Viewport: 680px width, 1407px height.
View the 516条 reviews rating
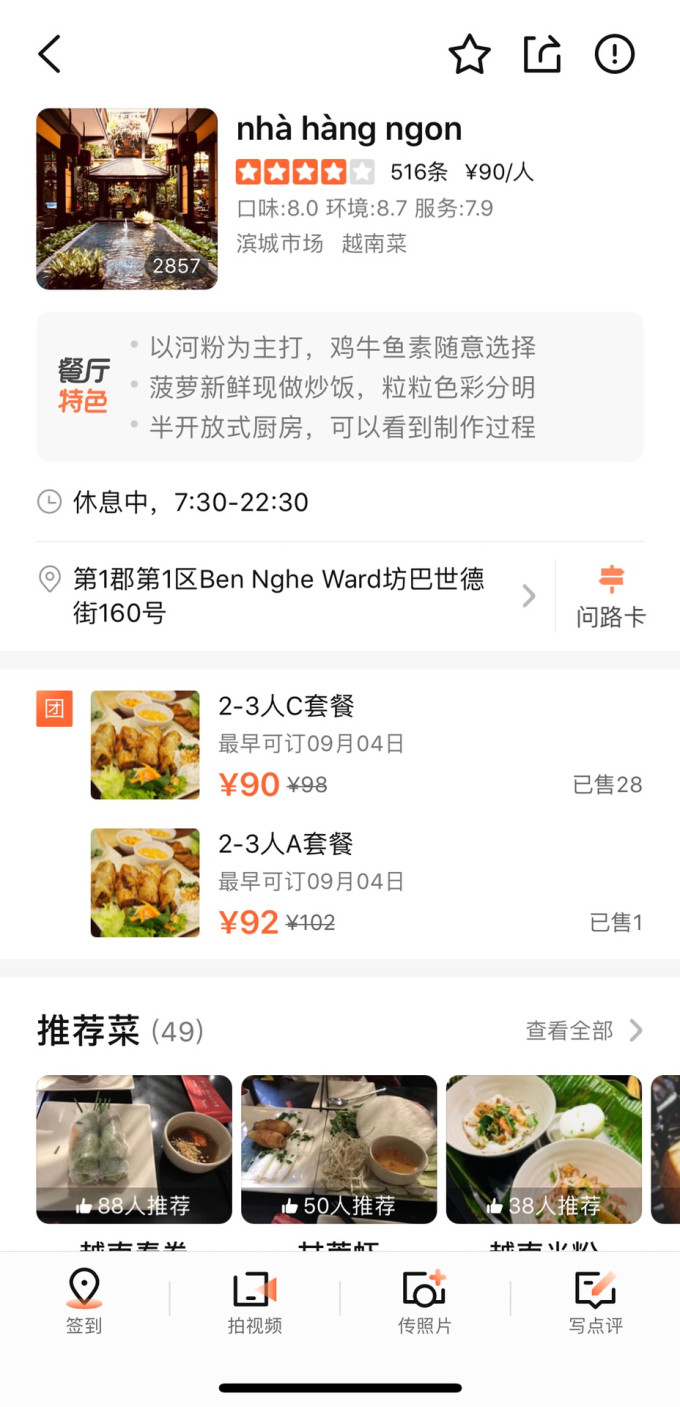click(x=419, y=172)
